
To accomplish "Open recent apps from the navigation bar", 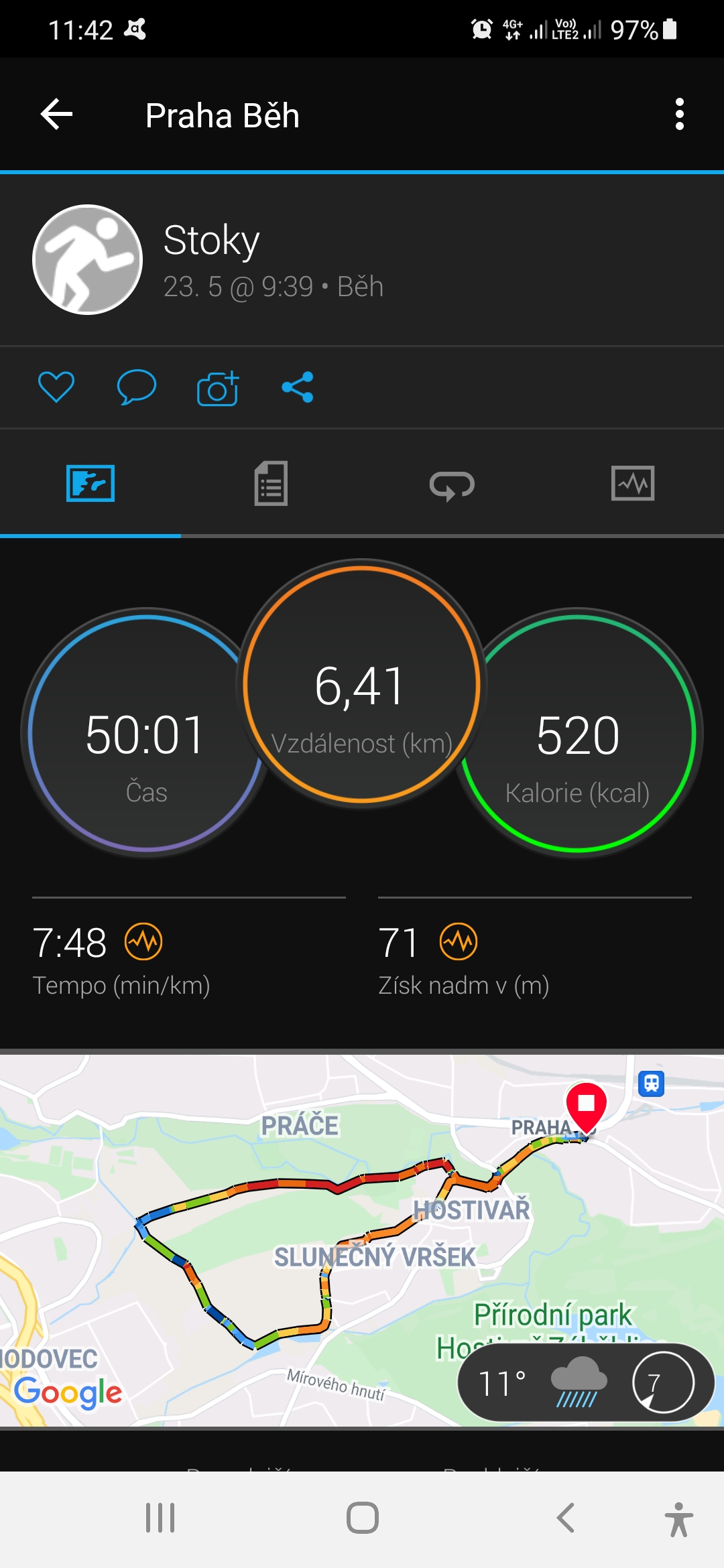I will coord(160,1518).
